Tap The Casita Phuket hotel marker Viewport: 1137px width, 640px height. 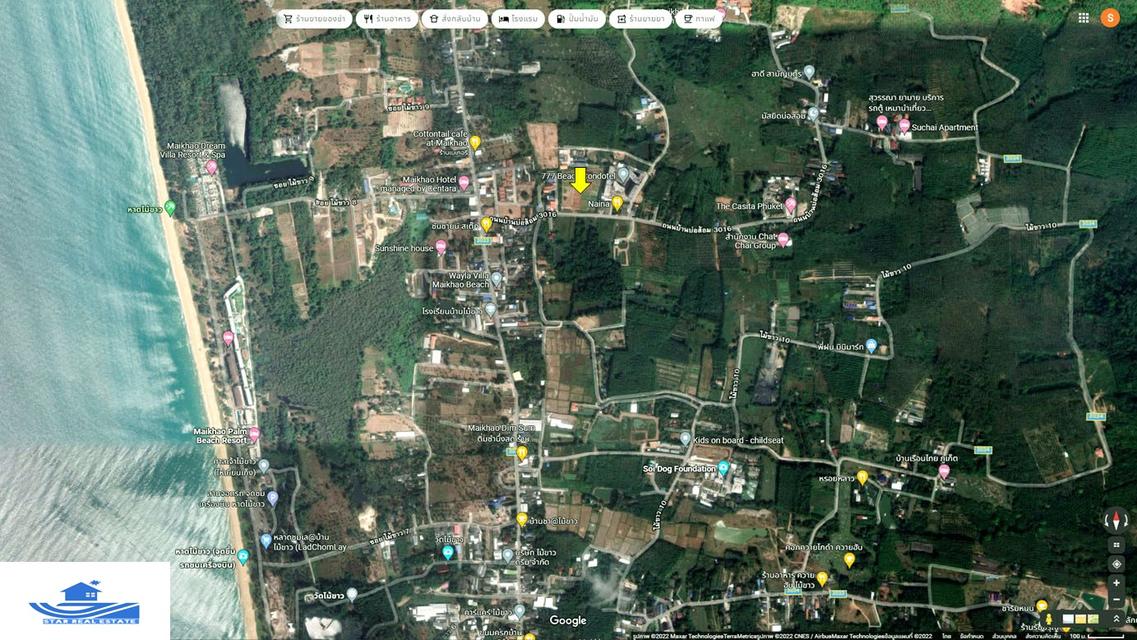click(790, 205)
